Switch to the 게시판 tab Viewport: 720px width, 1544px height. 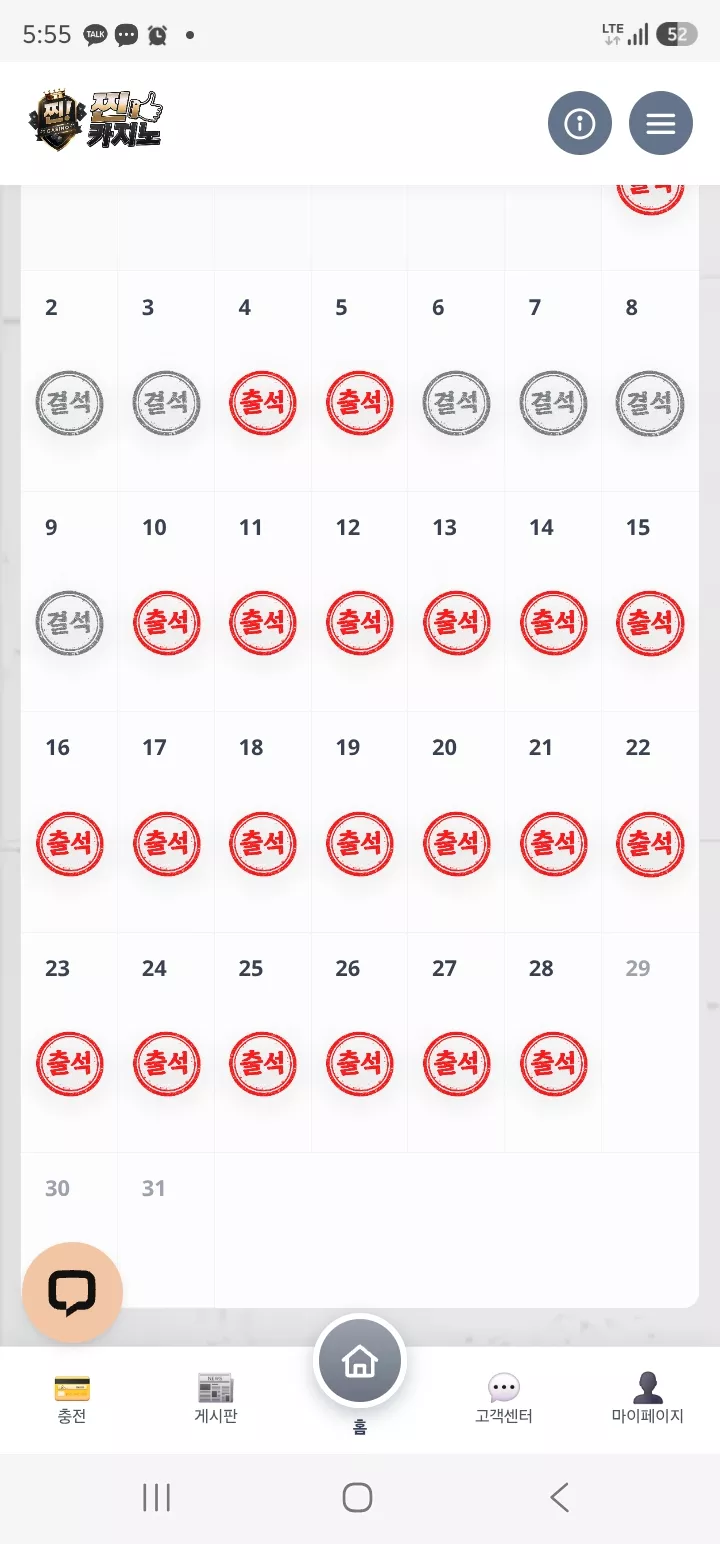[x=216, y=1399]
